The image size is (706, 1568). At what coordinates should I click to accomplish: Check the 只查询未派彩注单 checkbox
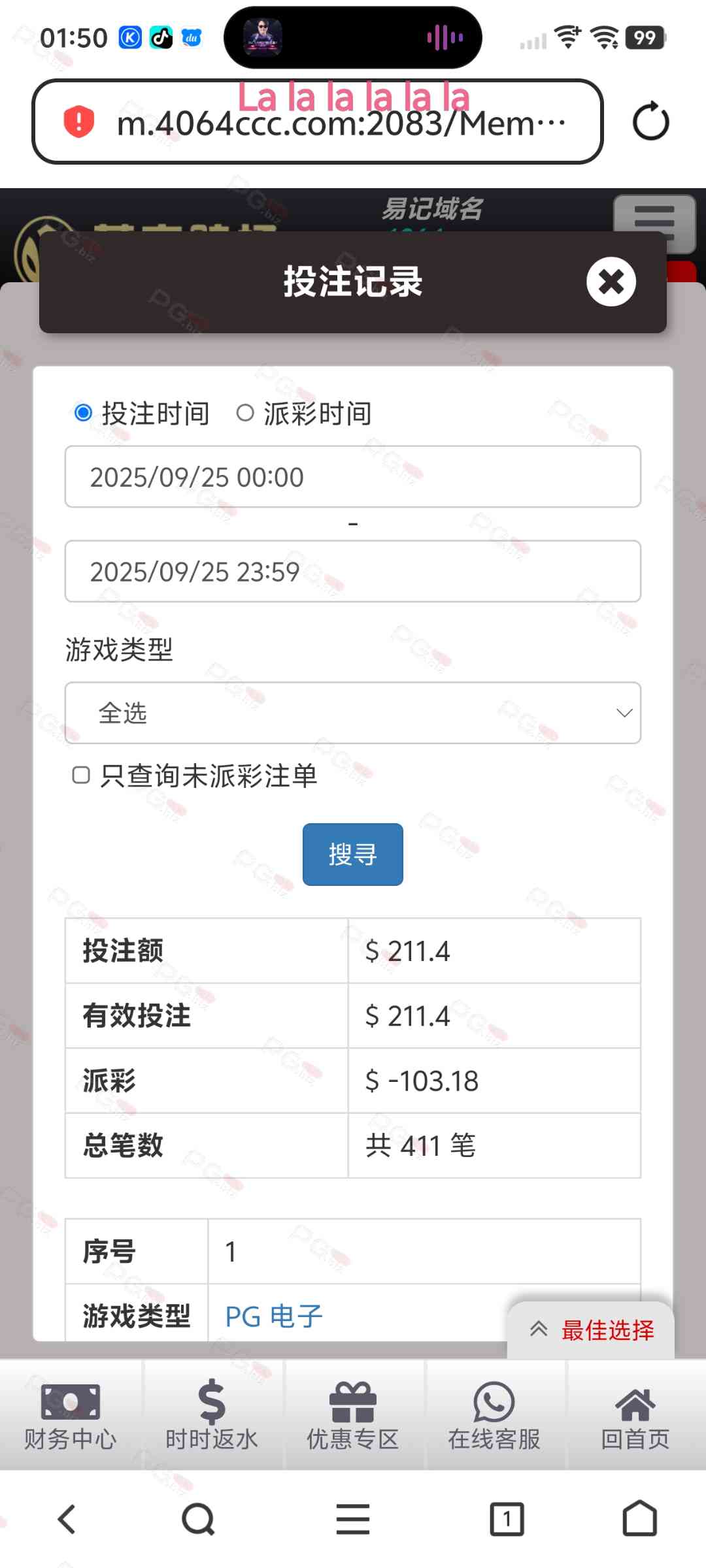coord(81,776)
